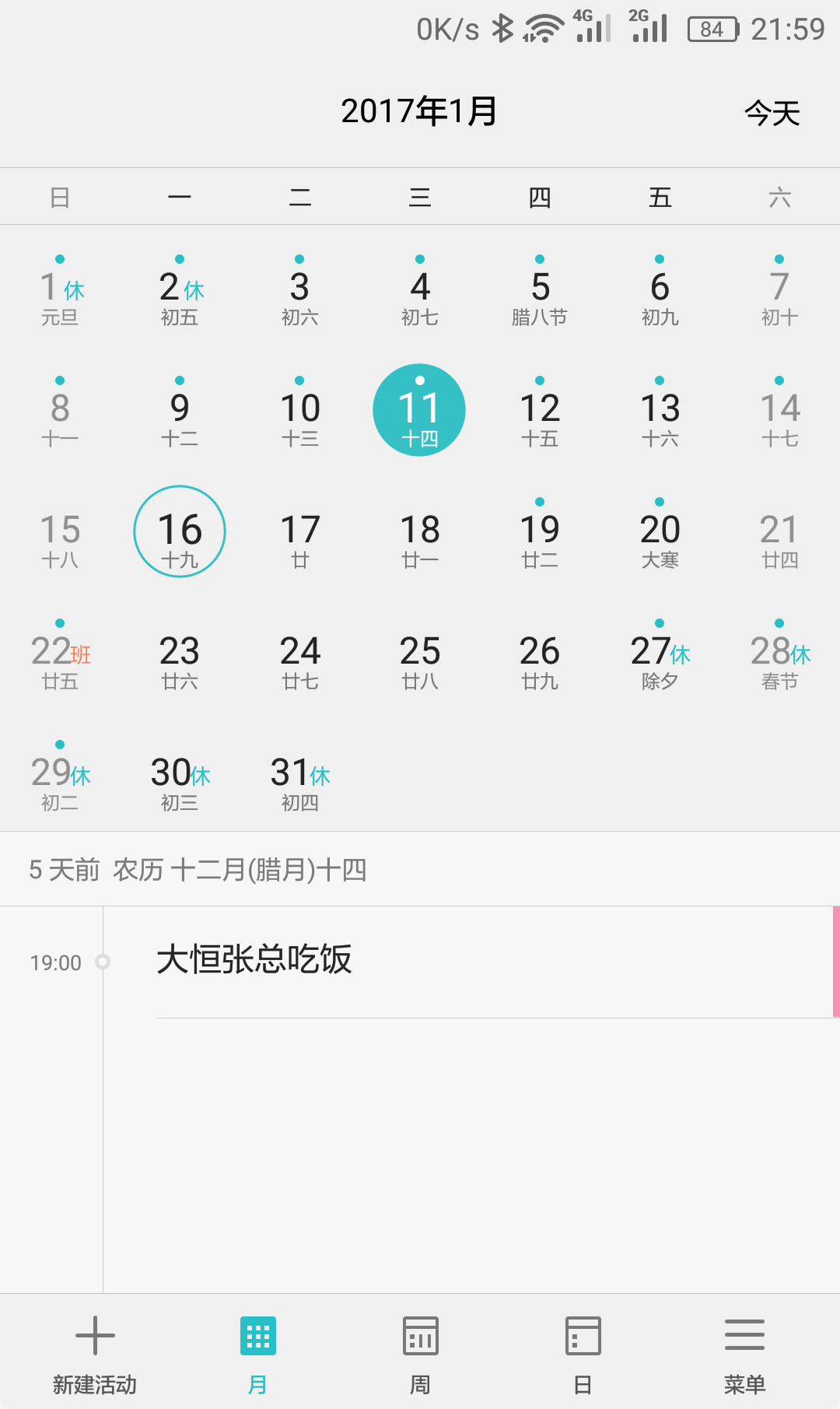Open the 19:00 event 大恒张总吃饭

click(467, 961)
